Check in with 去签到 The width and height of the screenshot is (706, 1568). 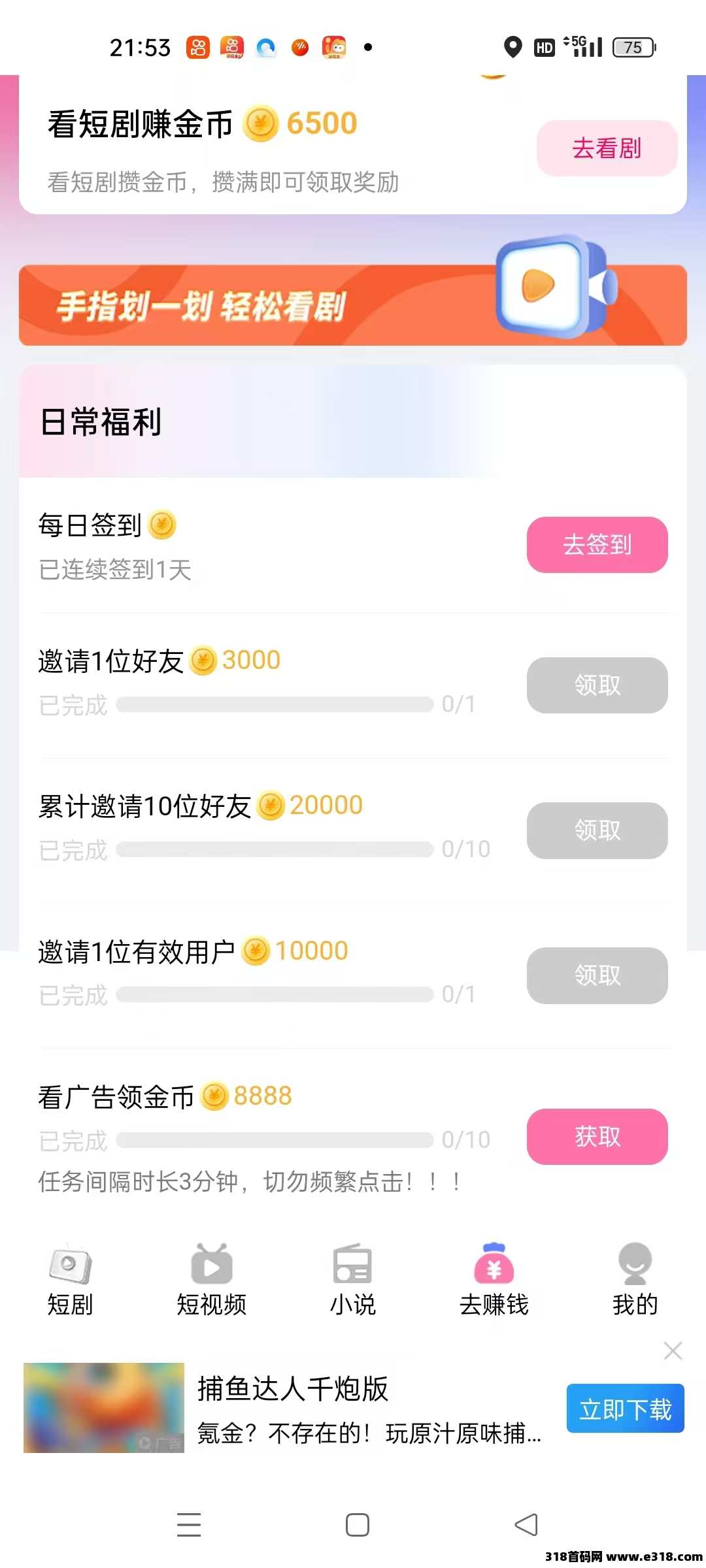pos(597,545)
